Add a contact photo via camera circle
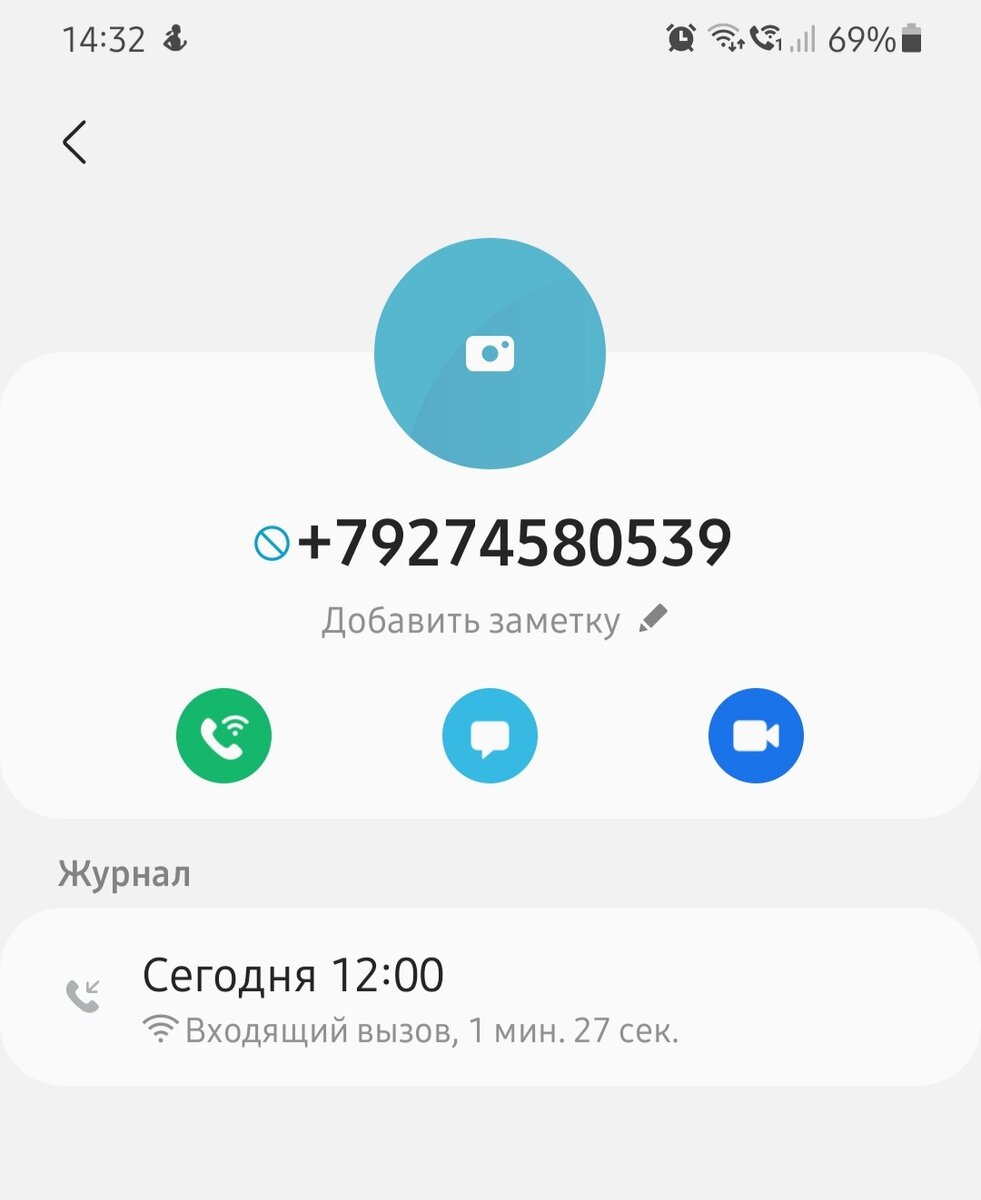 [x=490, y=353]
